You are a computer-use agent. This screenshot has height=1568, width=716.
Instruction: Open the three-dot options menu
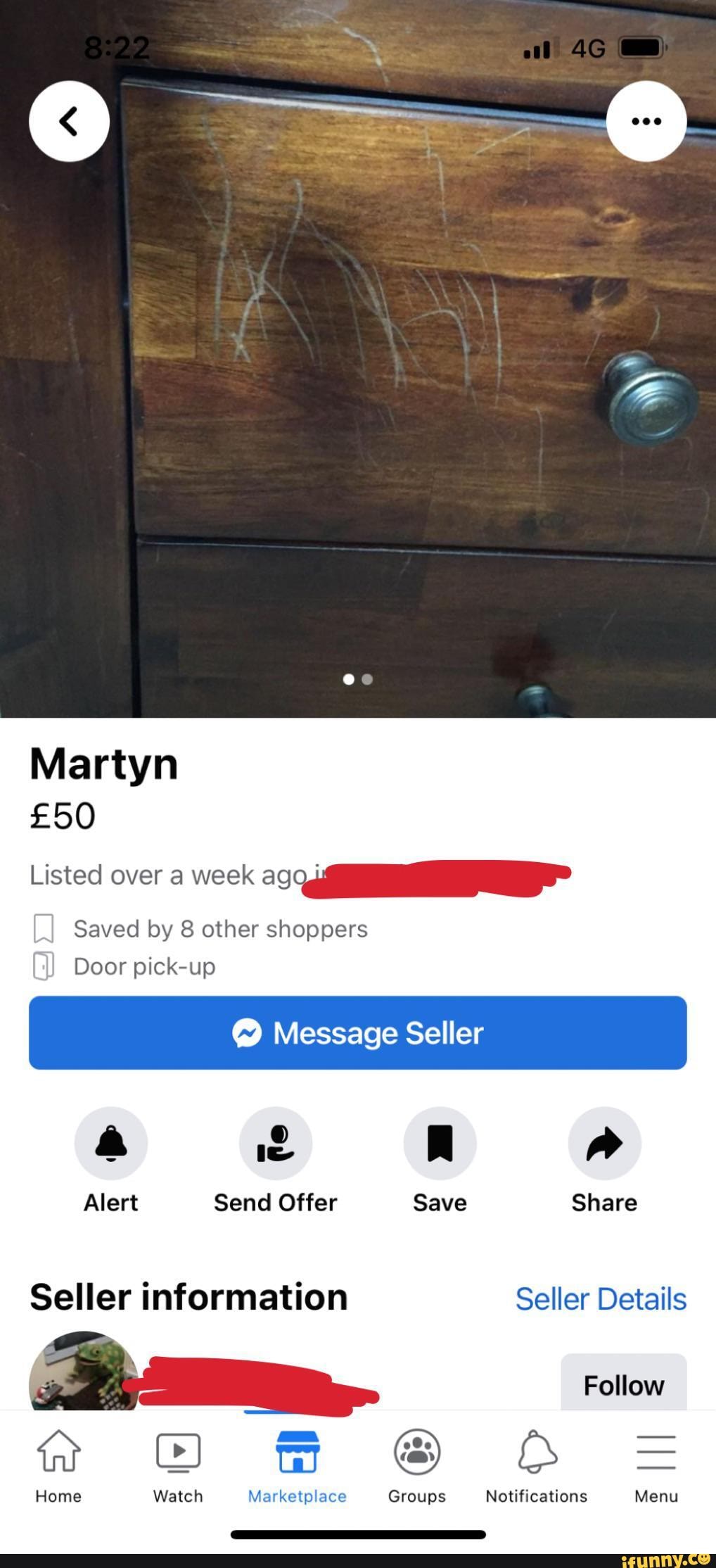646,120
